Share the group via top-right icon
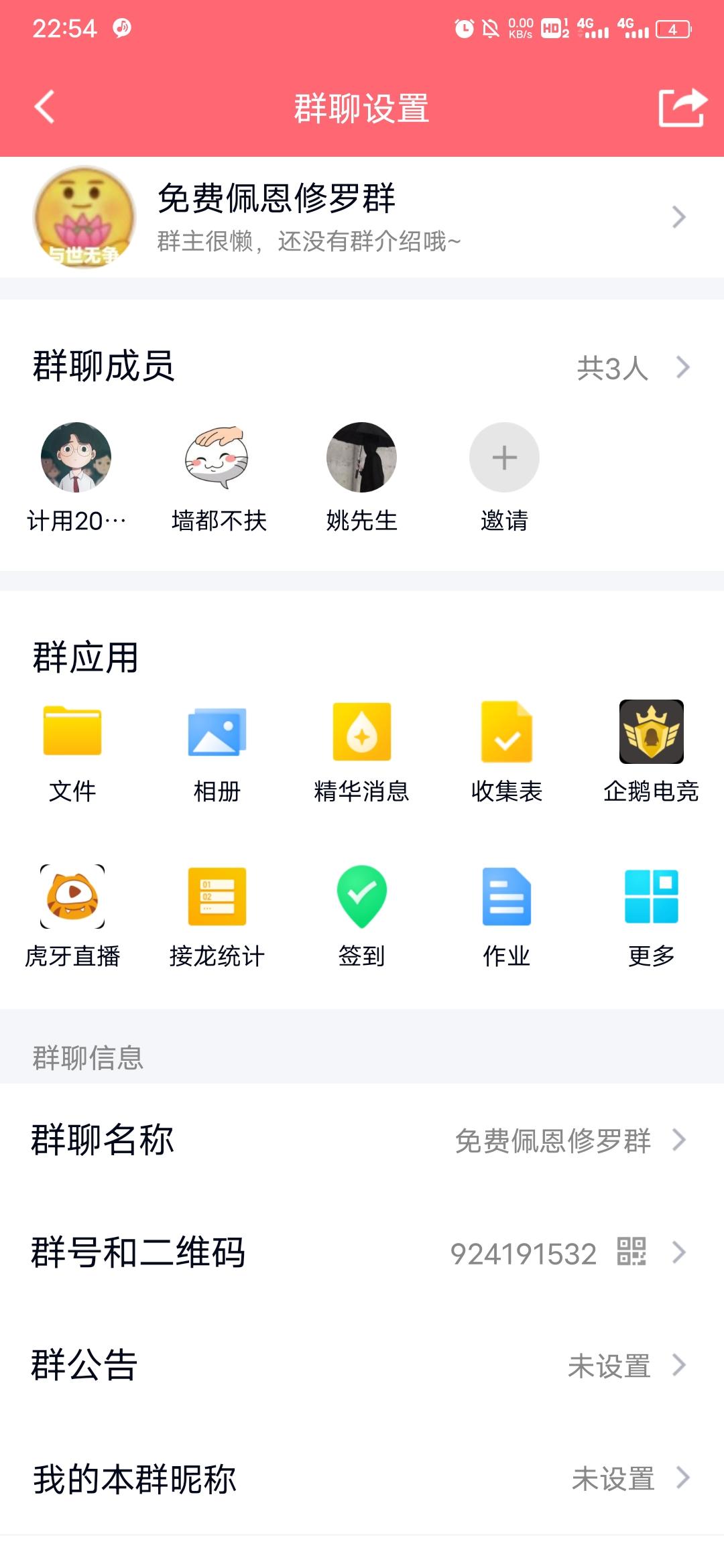 pyautogui.click(x=682, y=107)
